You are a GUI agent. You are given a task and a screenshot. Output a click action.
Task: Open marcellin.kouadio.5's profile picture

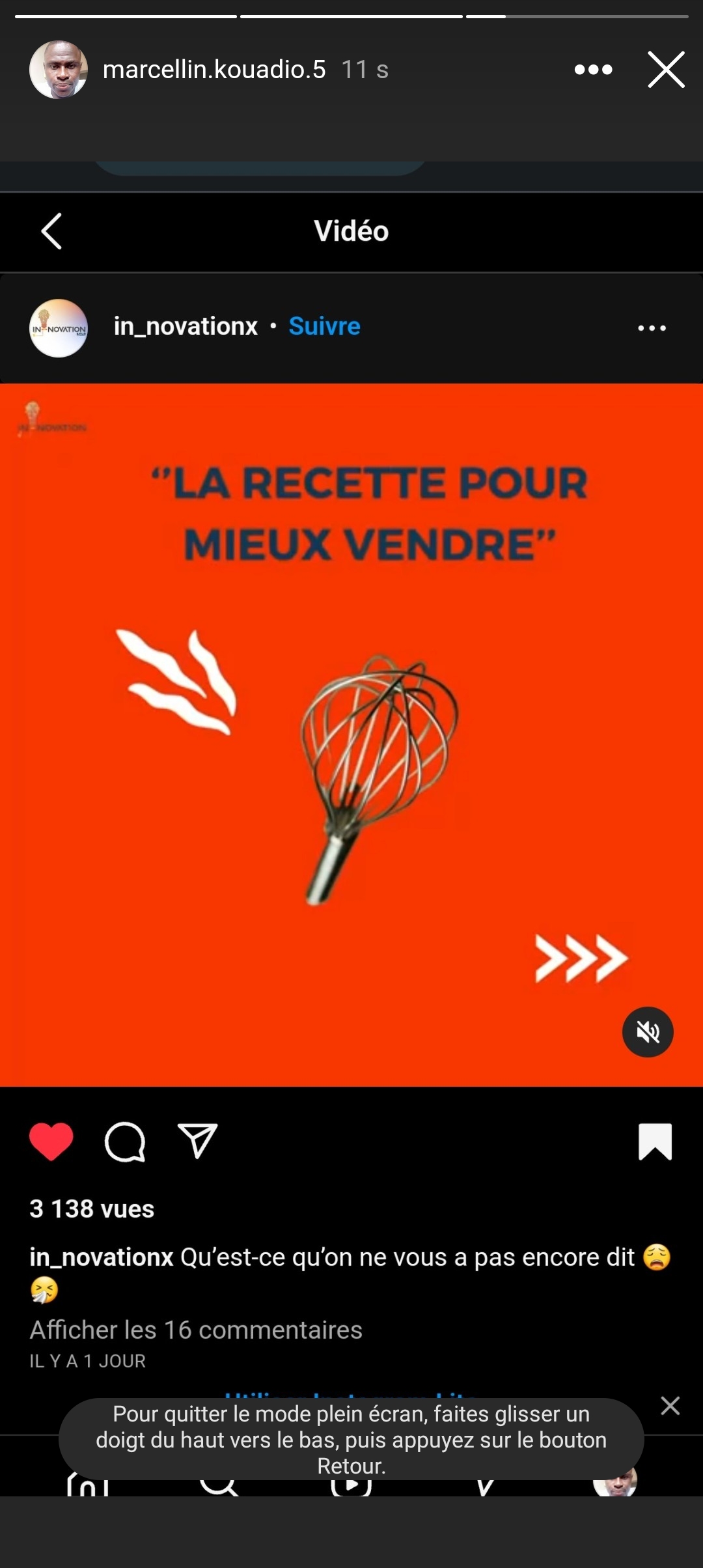(59, 70)
